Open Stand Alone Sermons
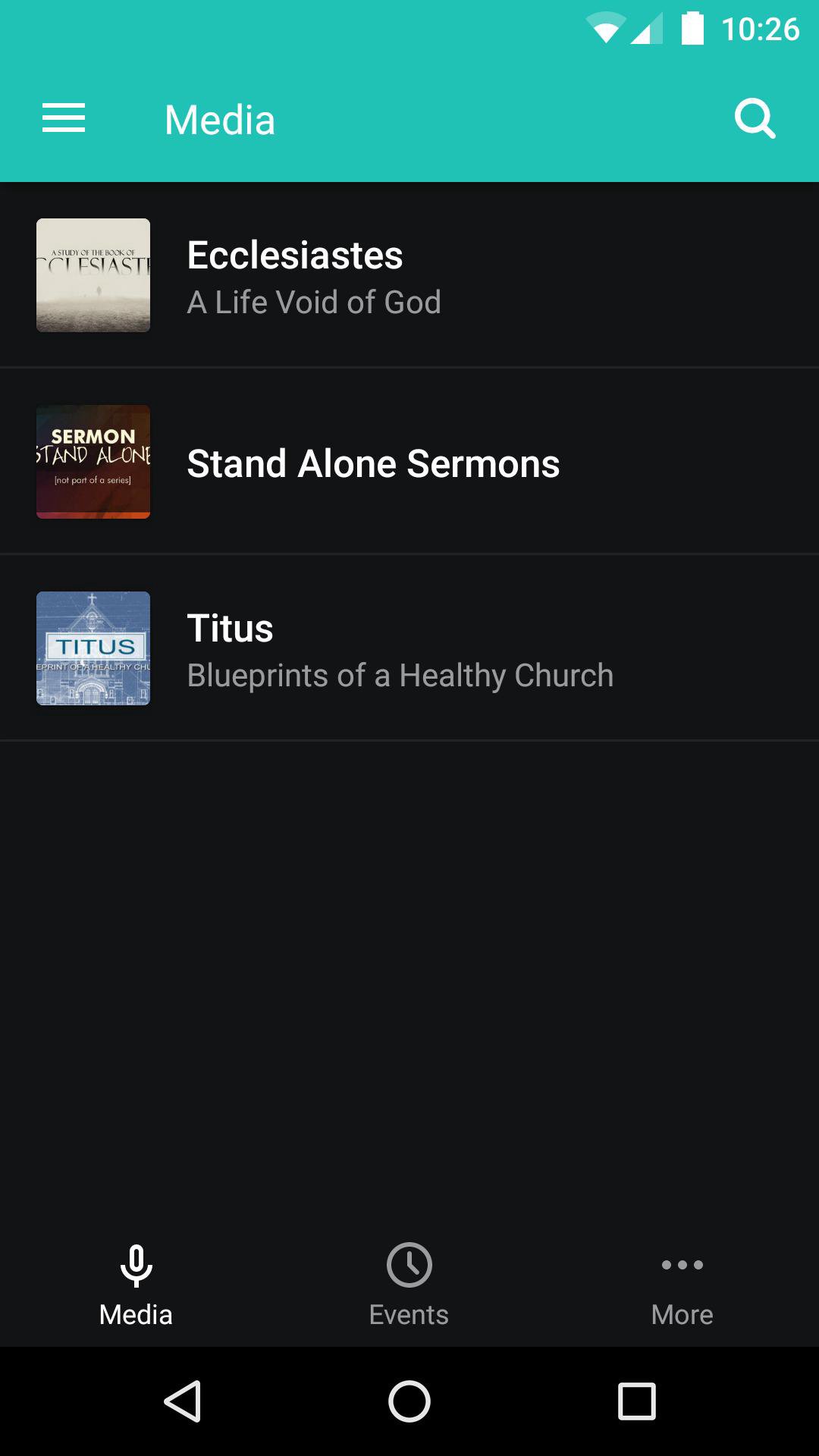This screenshot has width=819, height=1456. pos(409,463)
